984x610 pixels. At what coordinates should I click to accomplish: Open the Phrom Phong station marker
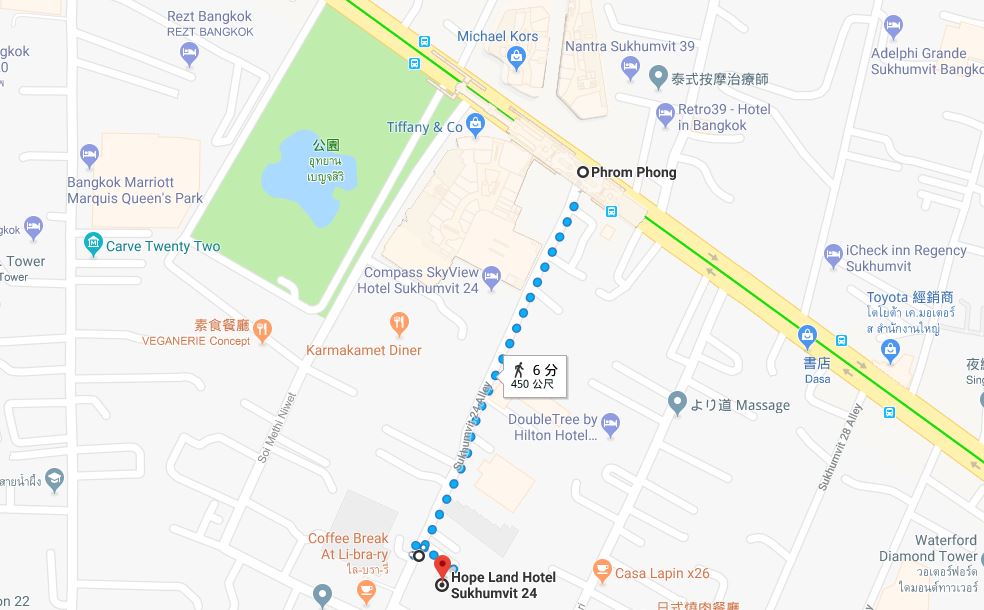[582, 172]
